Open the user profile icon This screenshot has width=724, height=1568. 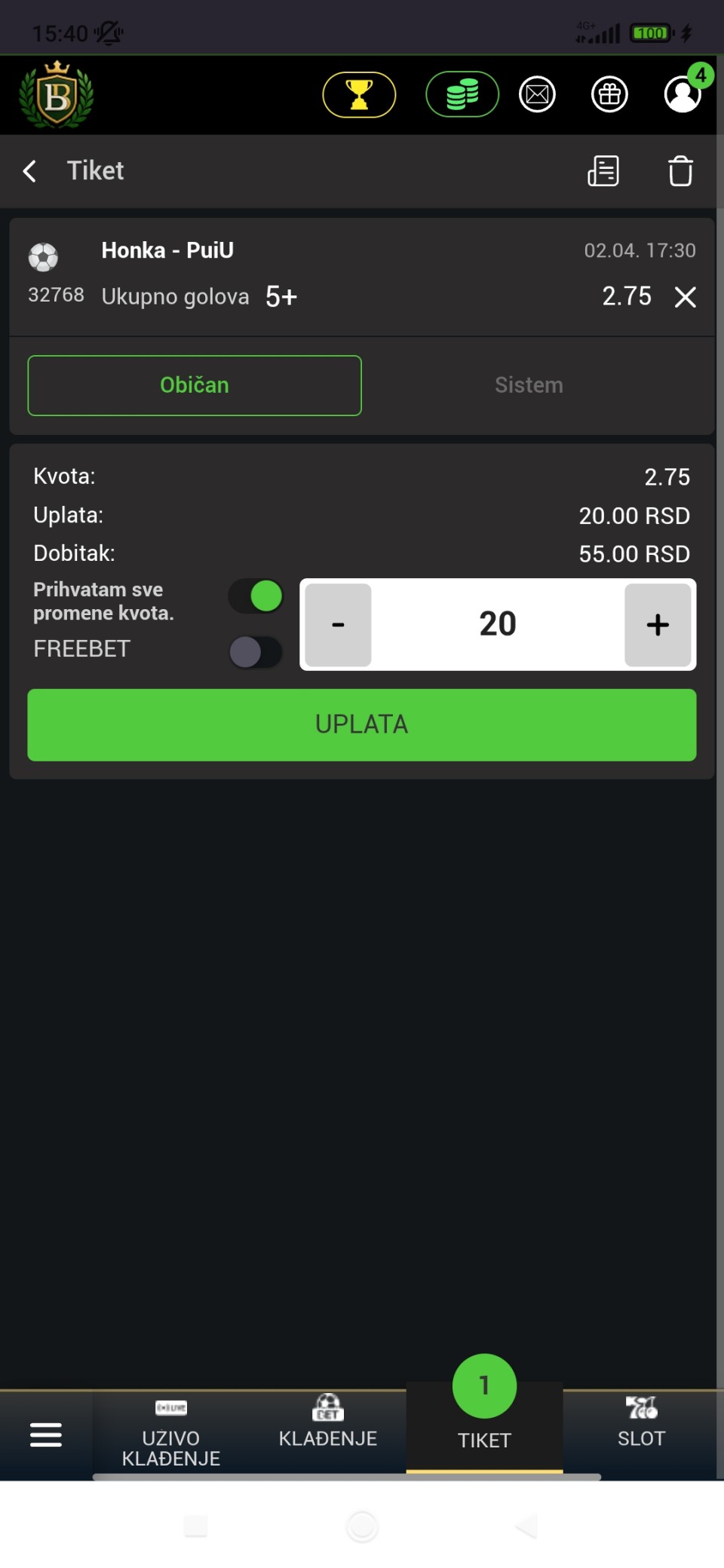[683, 95]
